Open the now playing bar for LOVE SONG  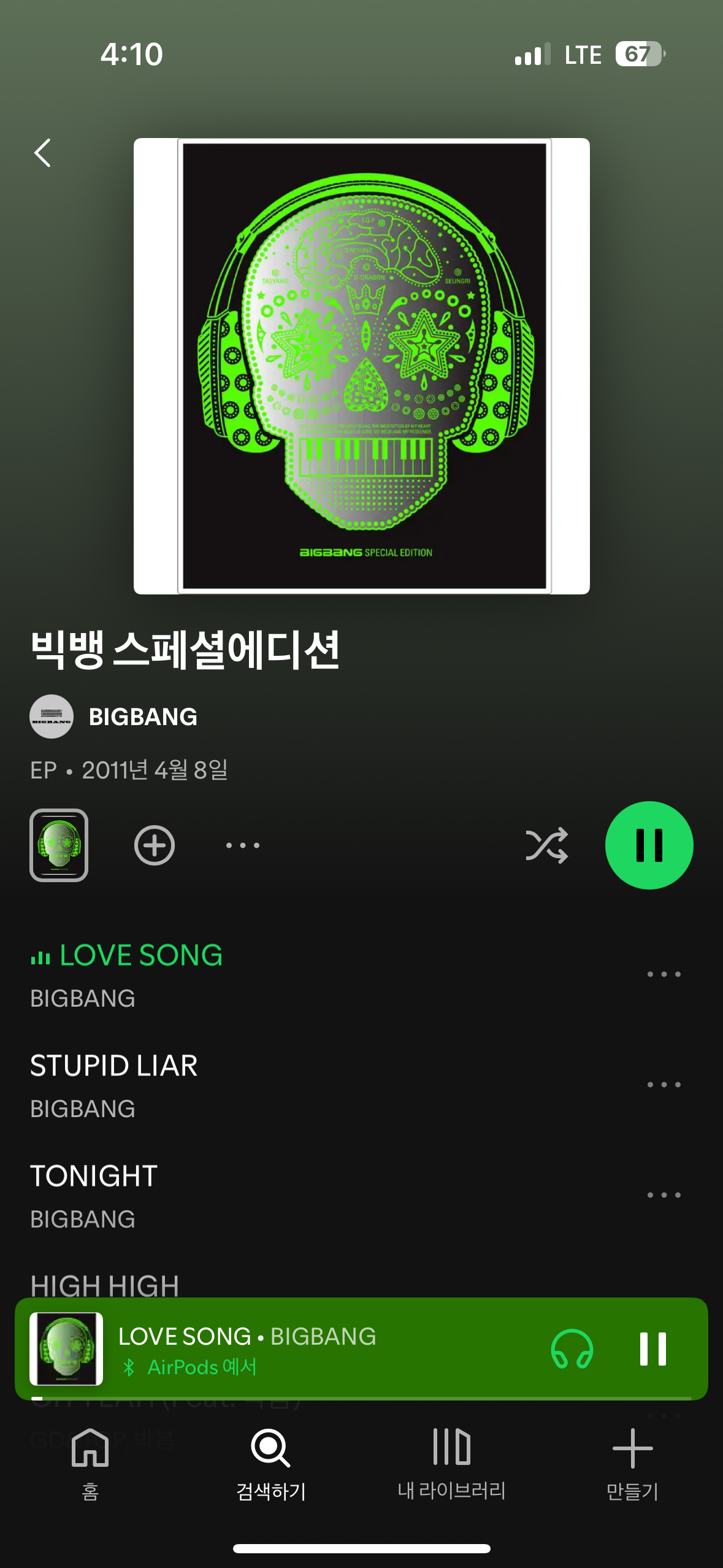(x=307, y=1348)
